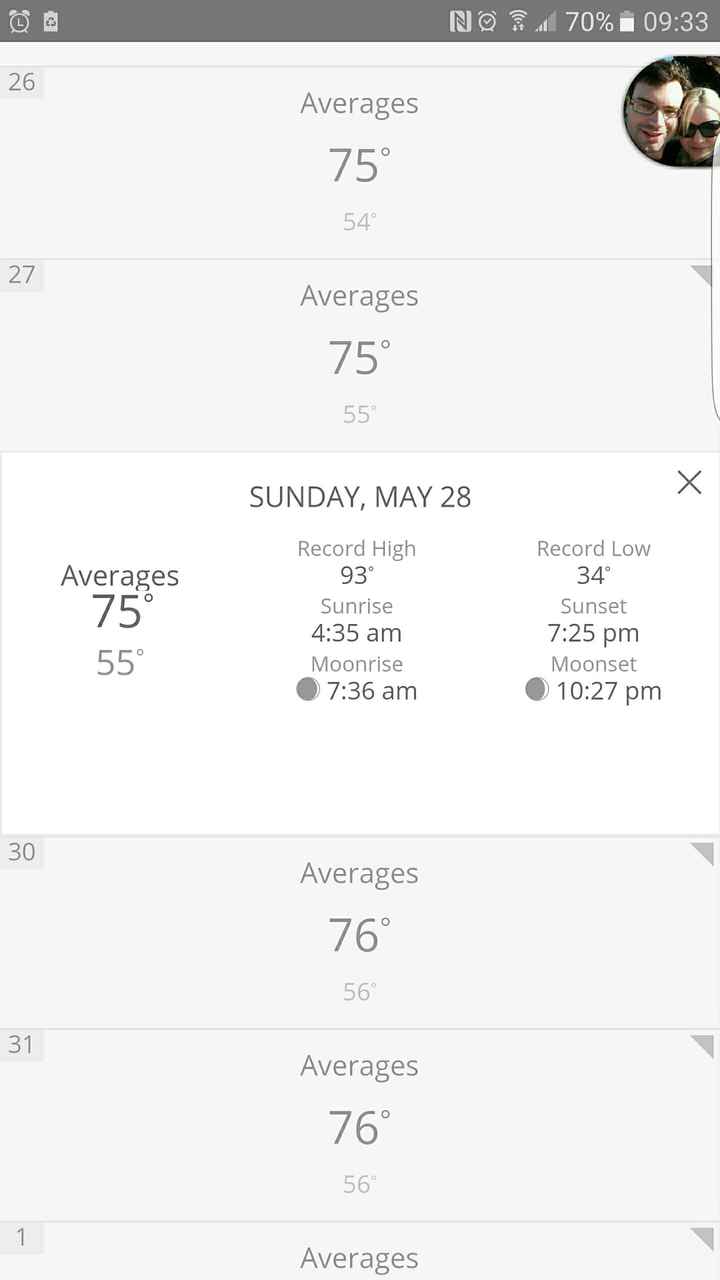
Task: Tap the moon phase icon next to Moonrise time
Action: [x=308, y=690]
